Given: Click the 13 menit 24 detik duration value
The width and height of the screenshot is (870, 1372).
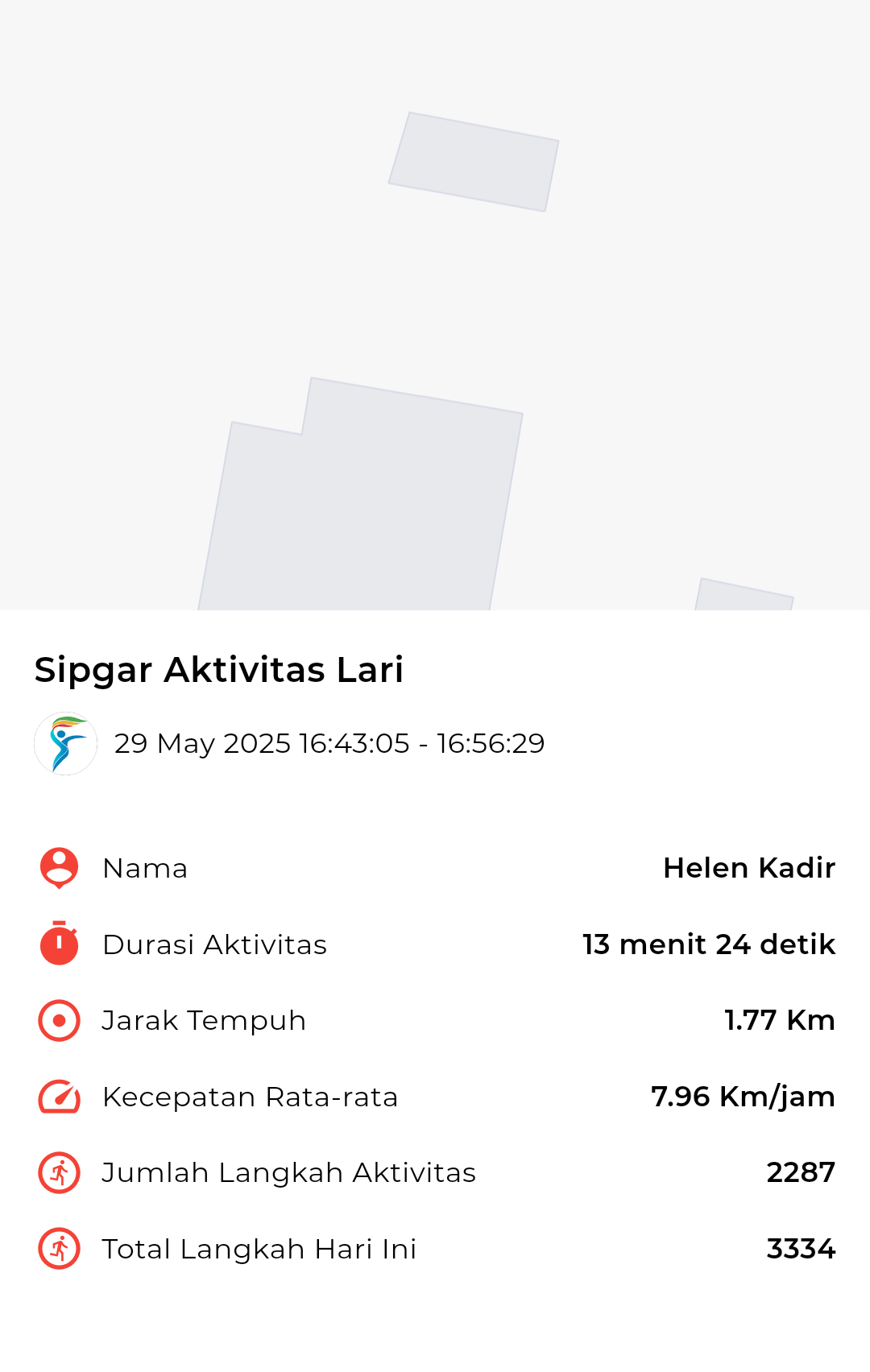Looking at the screenshot, I should 708,944.
